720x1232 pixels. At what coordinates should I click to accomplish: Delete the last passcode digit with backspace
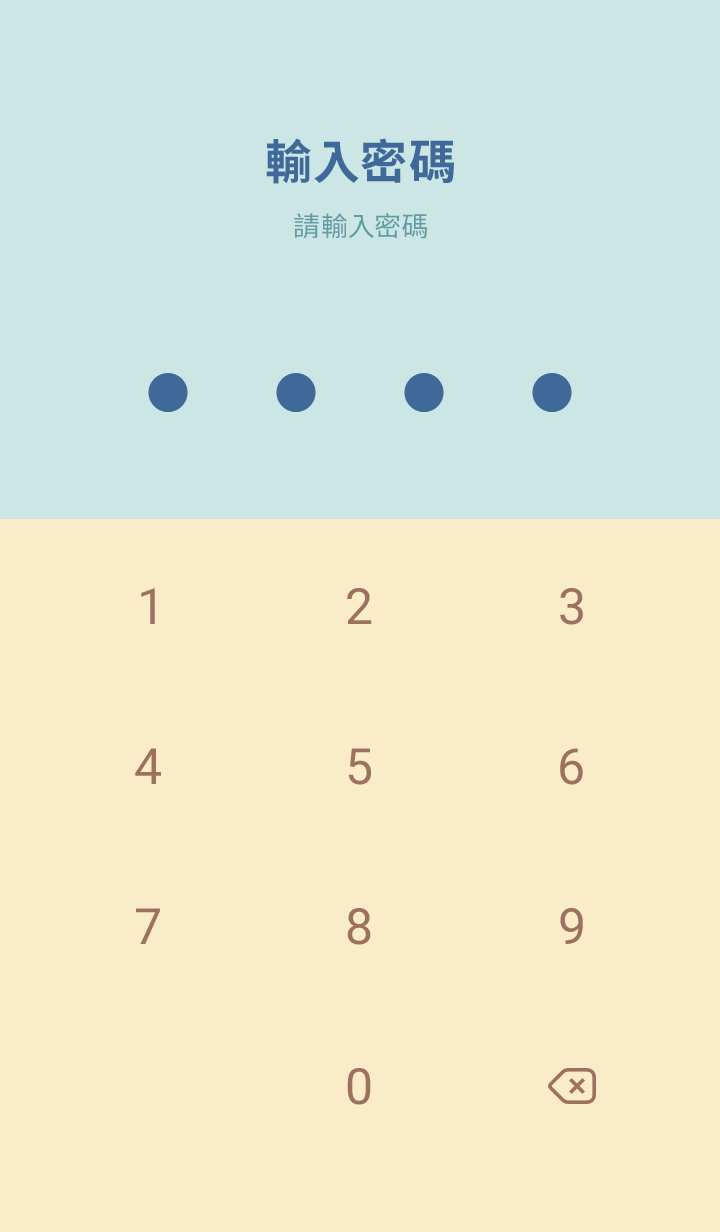(x=571, y=1086)
